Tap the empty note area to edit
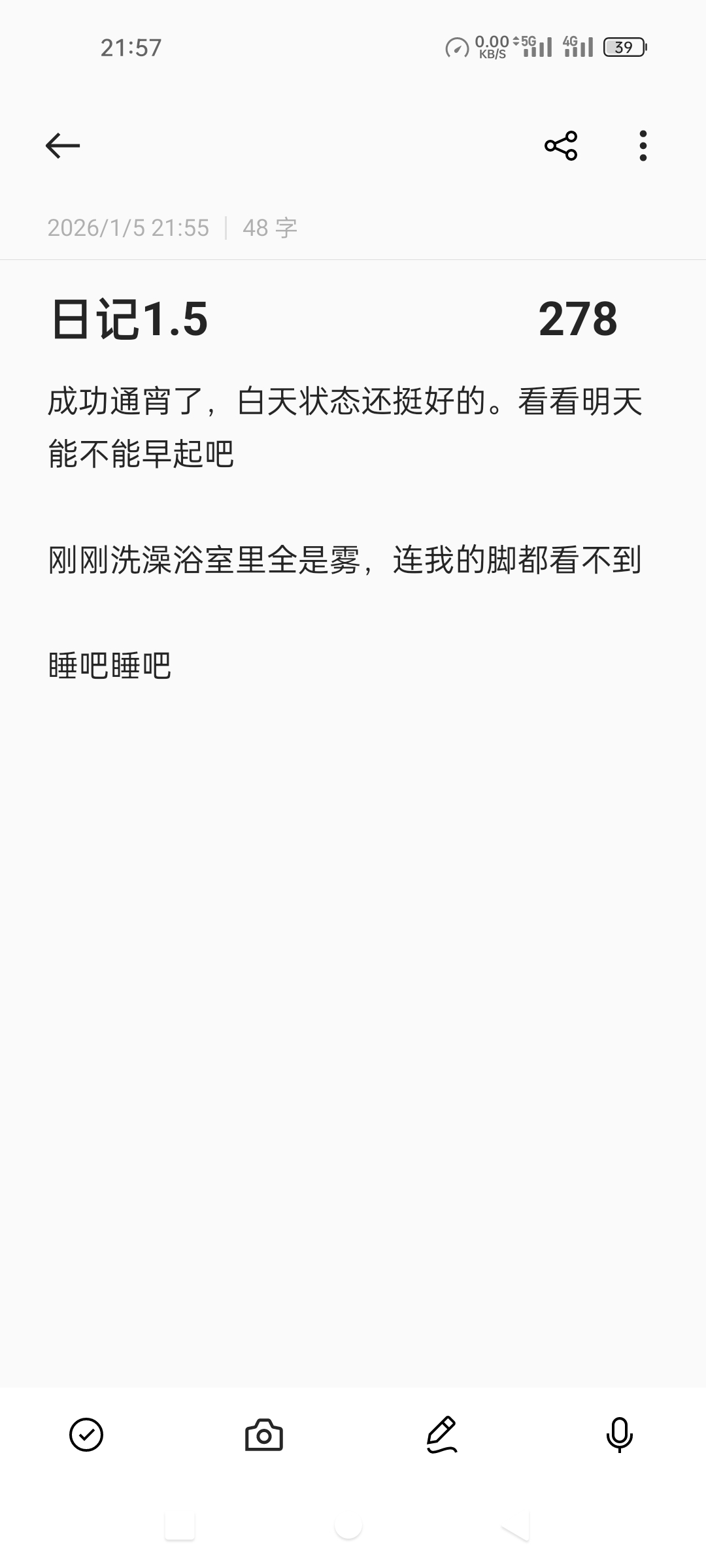The image size is (706, 1568). [x=353, y=980]
